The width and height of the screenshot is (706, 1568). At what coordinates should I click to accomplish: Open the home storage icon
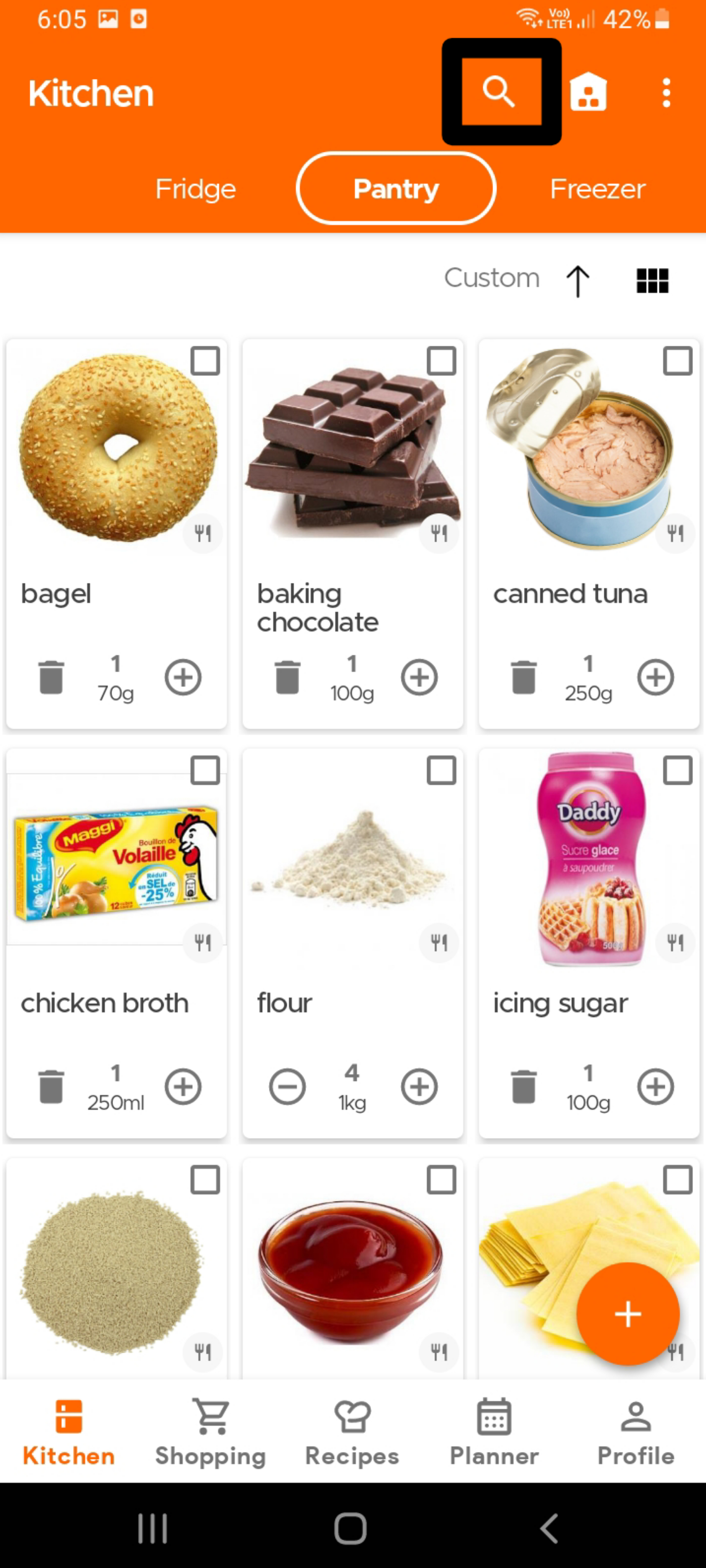point(588,93)
